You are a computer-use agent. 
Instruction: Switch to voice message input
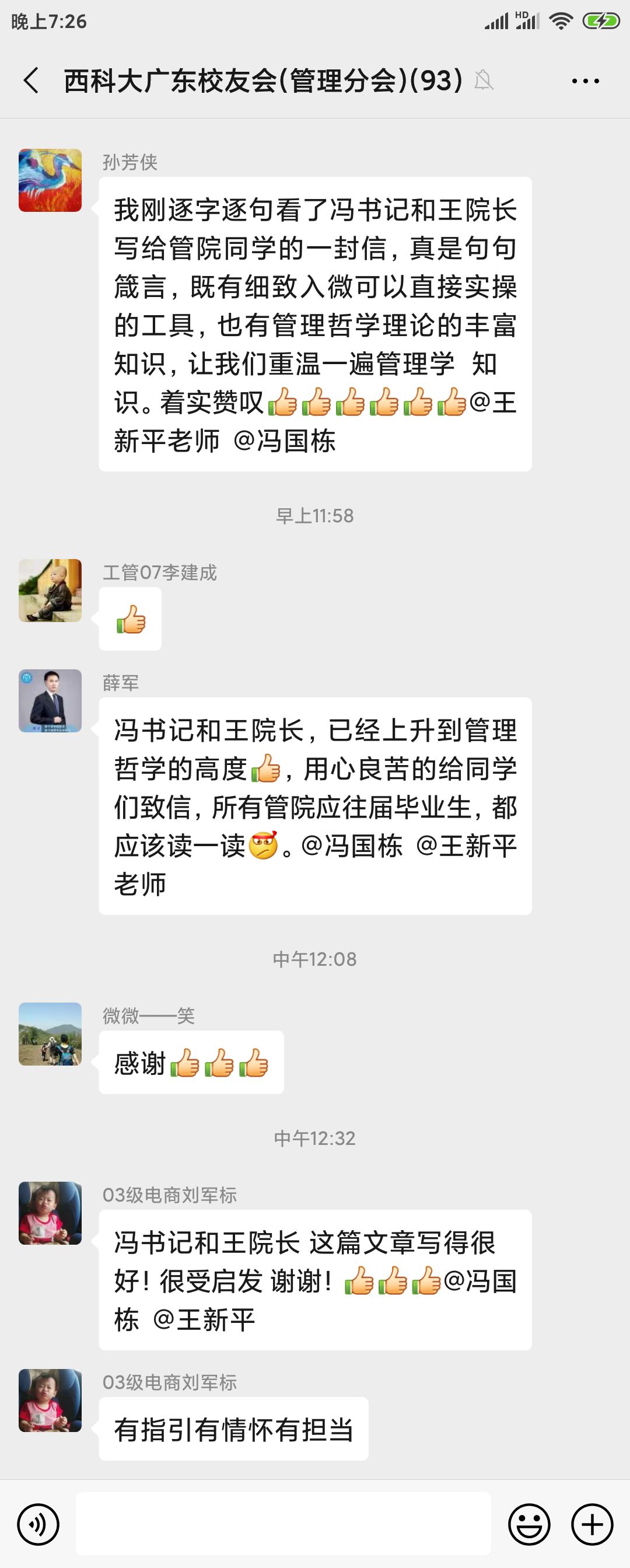tap(38, 1524)
